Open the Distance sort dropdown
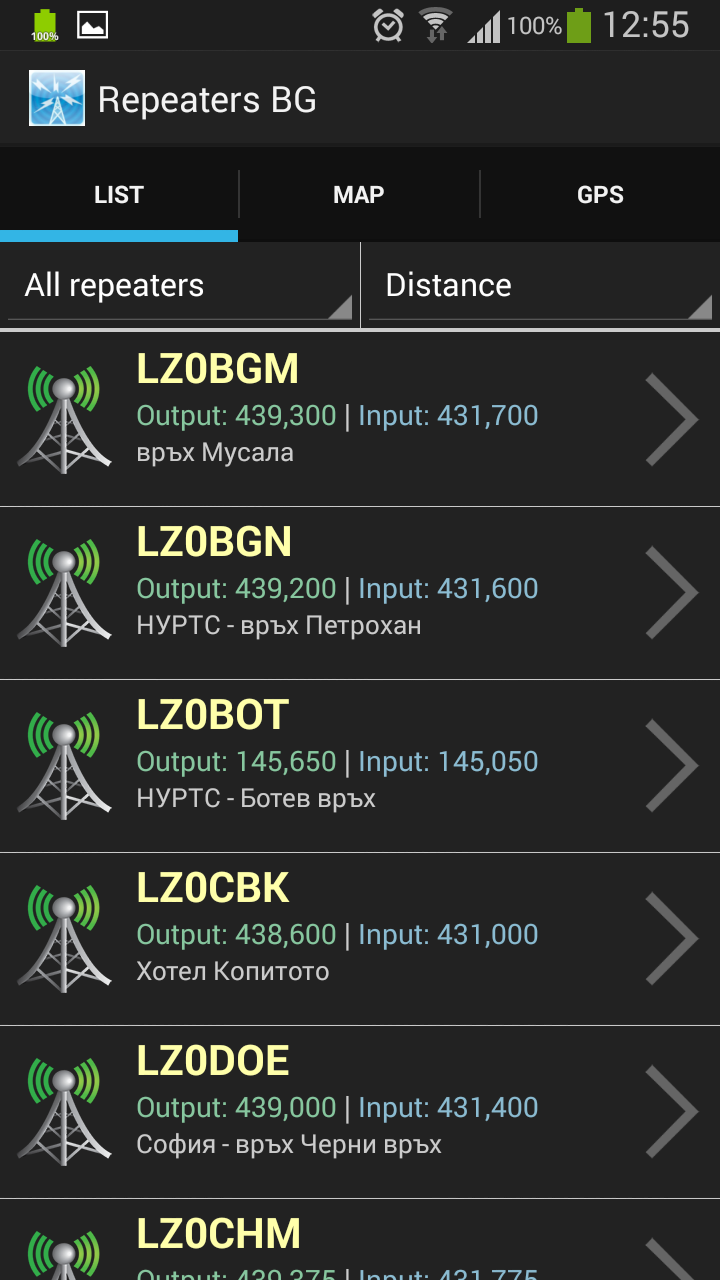This screenshot has height=1280, width=720. pos(541,285)
